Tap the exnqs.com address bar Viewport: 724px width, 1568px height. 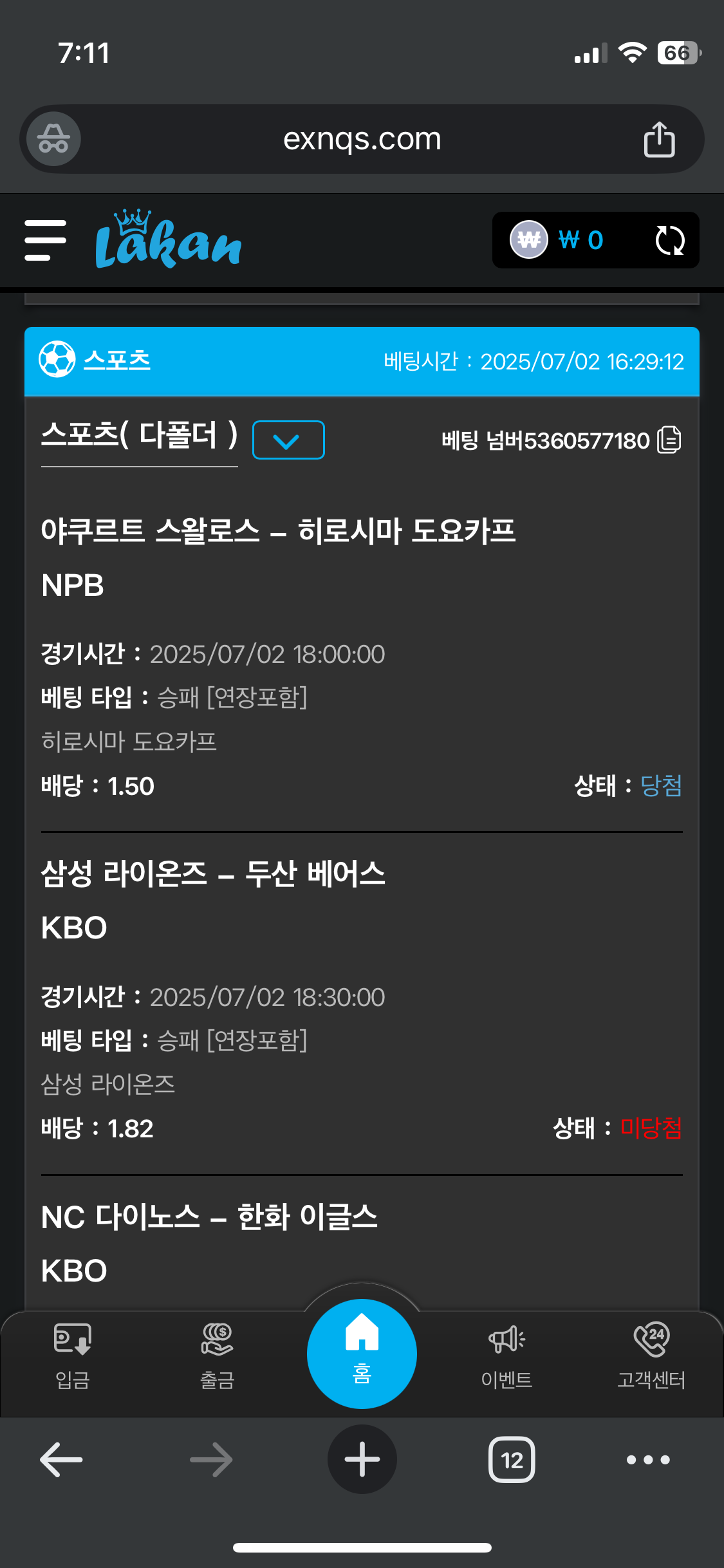(x=362, y=139)
